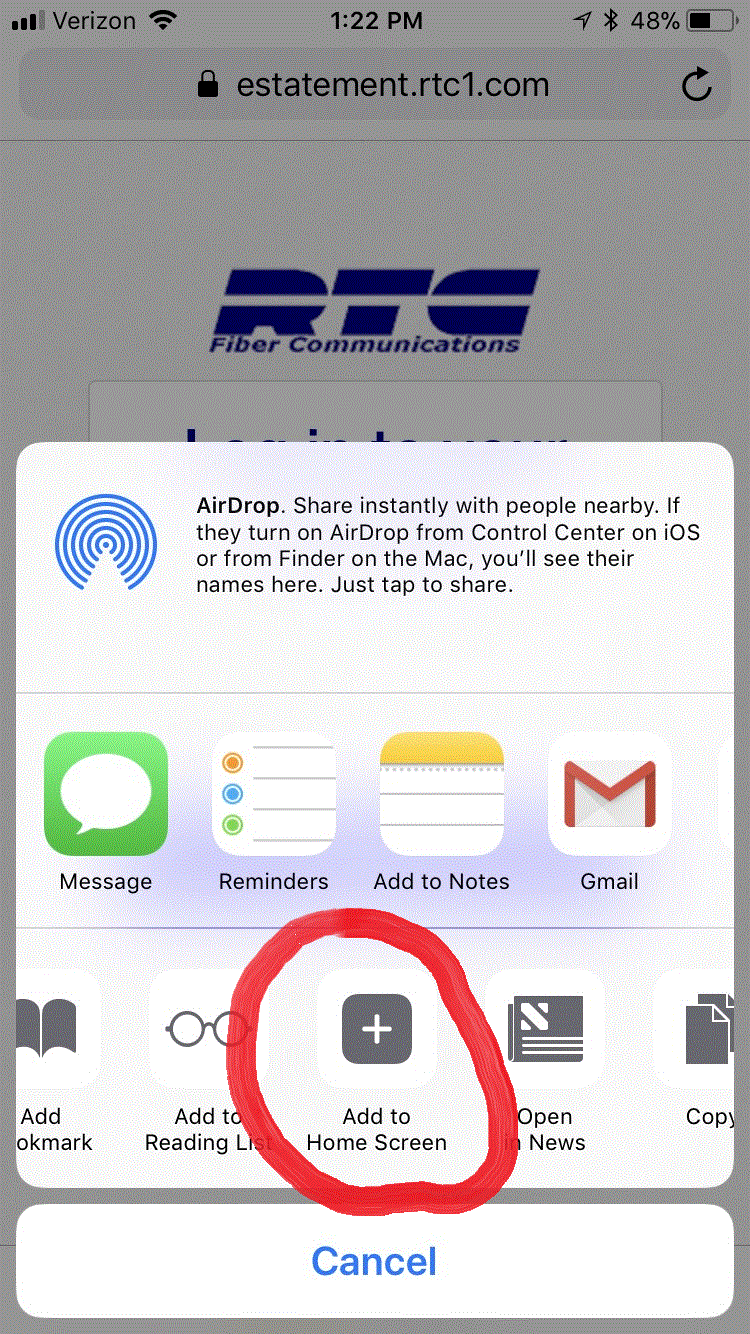The width and height of the screenshot is (750, 1334).
Task: Share the link with Gmail
Action: point(609,794)
